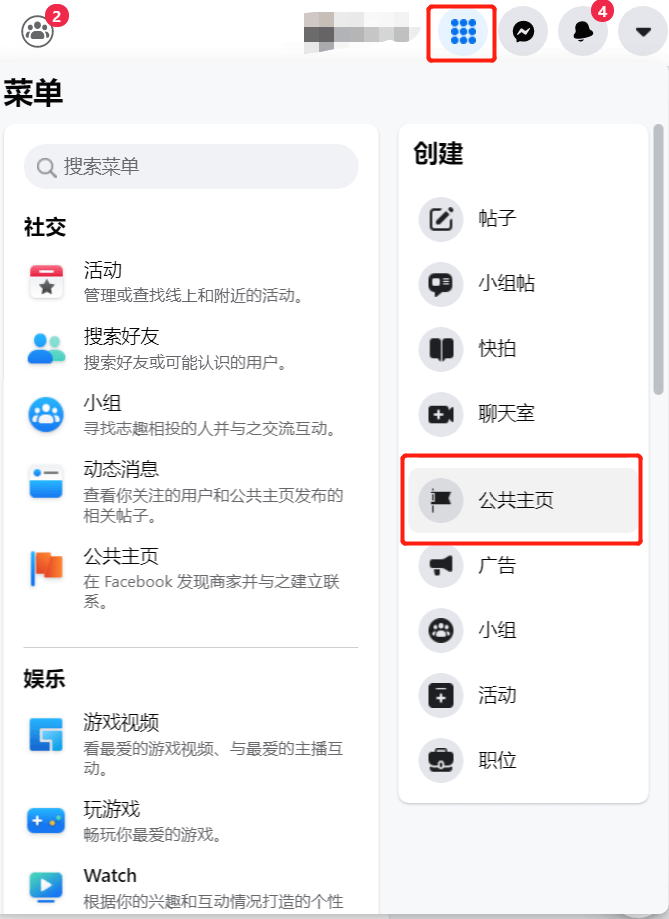Image resolution: width=669 pixels, height=919 pixels.
Task: Create a 快拍
Action: (496, 349)
